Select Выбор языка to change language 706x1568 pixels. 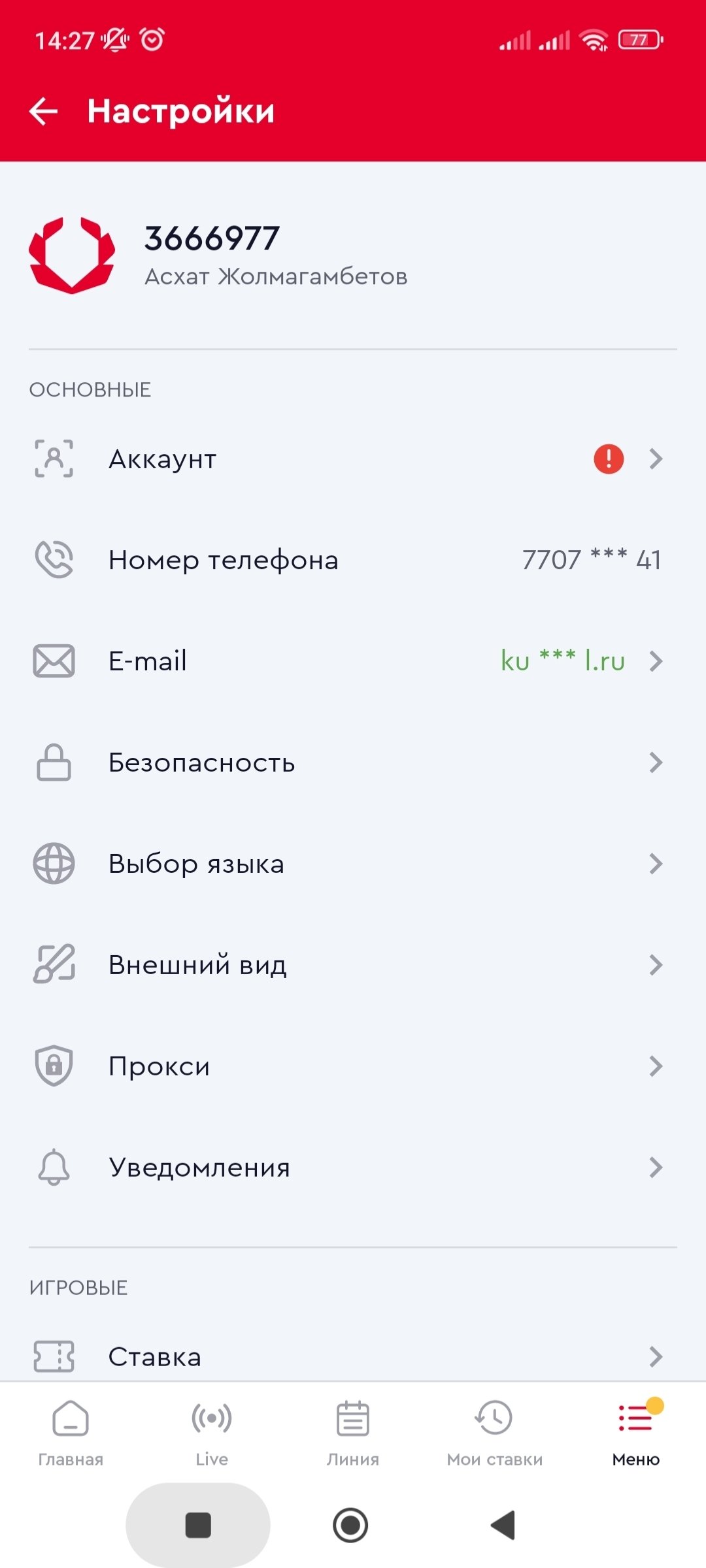pos(353,864)
